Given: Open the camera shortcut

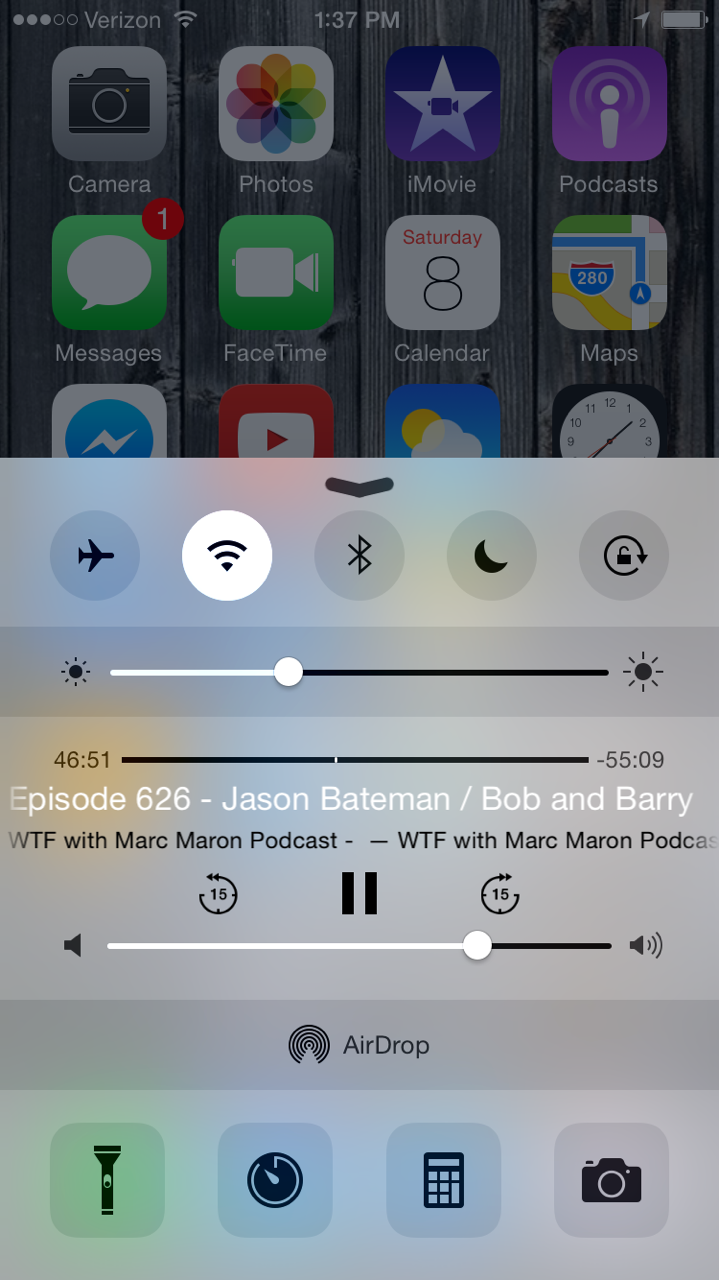Looking at the screenshot, I should tap(611, 1180).
